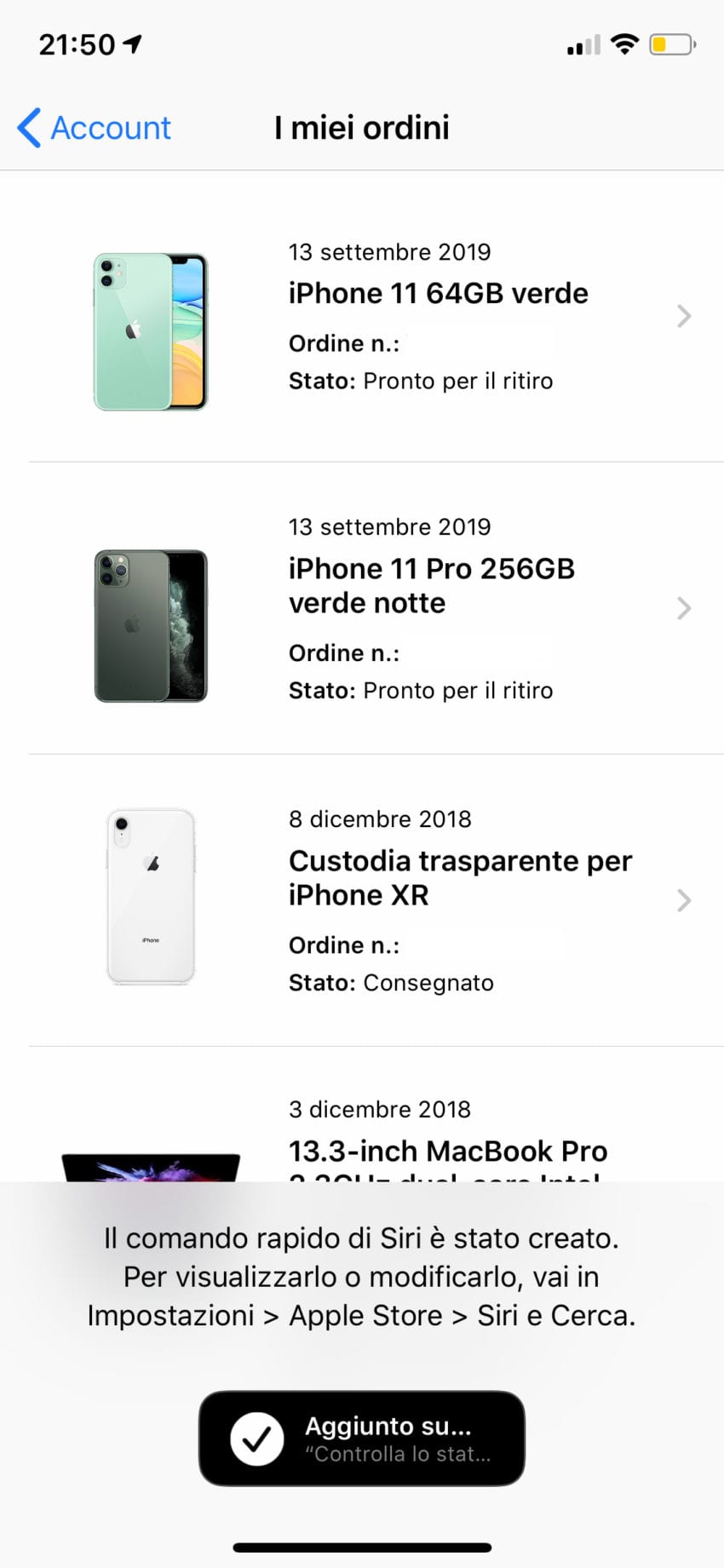This screenshot has height=1568, width=724.
Task: Open the iPhone 11 64GB verde order
Action: (438, 294)
